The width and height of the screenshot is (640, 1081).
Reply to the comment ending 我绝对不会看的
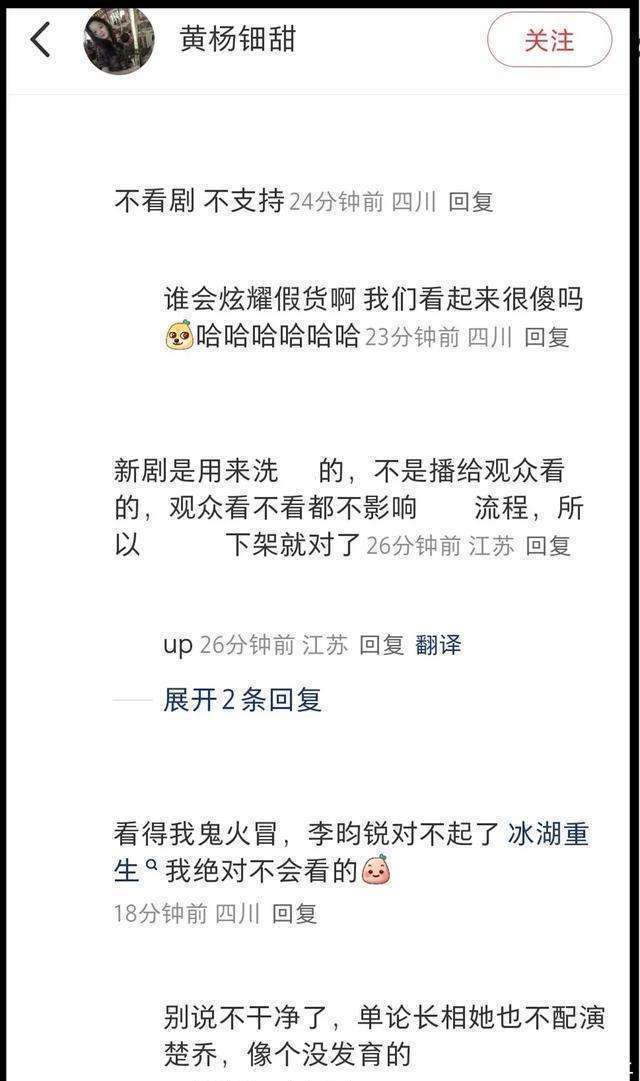pos(294,913)
